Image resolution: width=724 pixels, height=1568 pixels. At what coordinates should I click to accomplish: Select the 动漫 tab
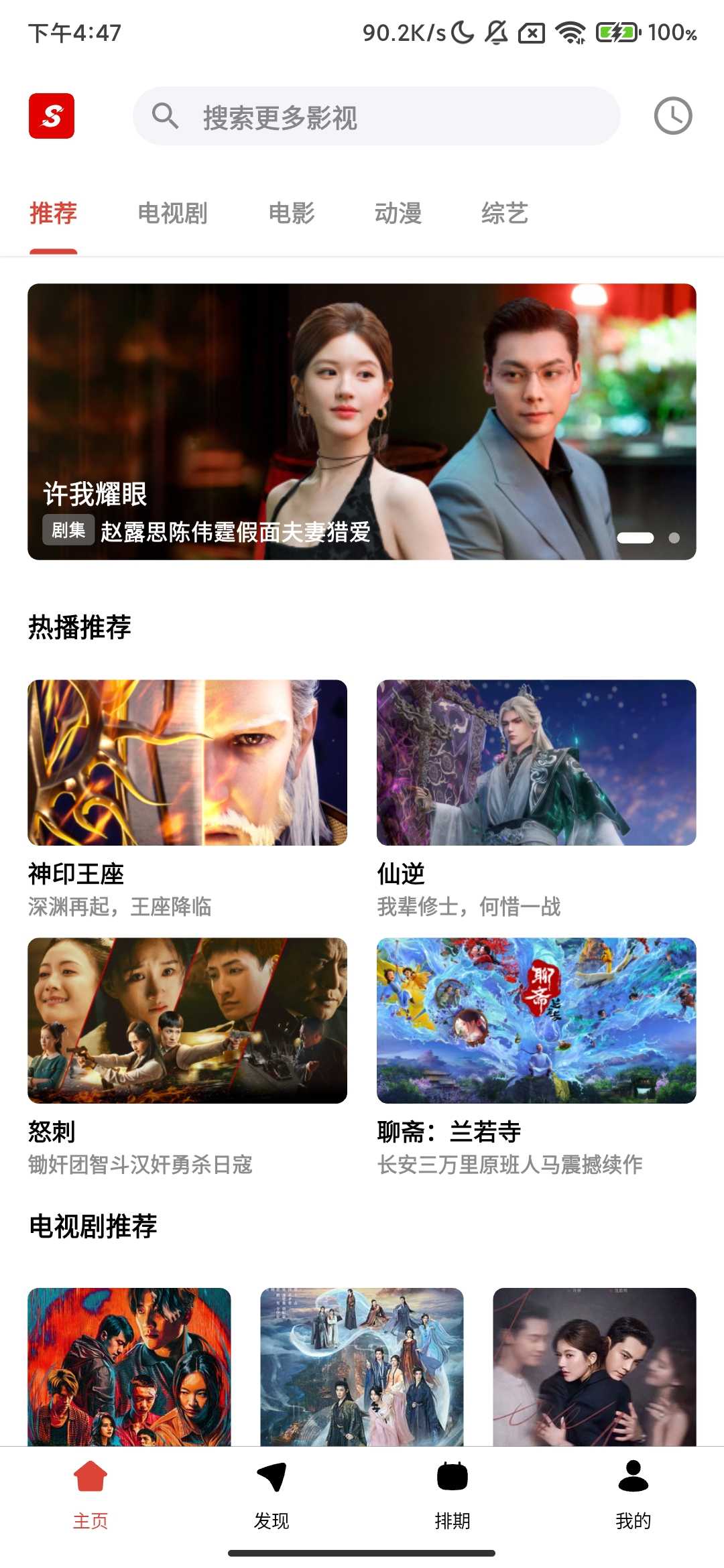point(398,213)
